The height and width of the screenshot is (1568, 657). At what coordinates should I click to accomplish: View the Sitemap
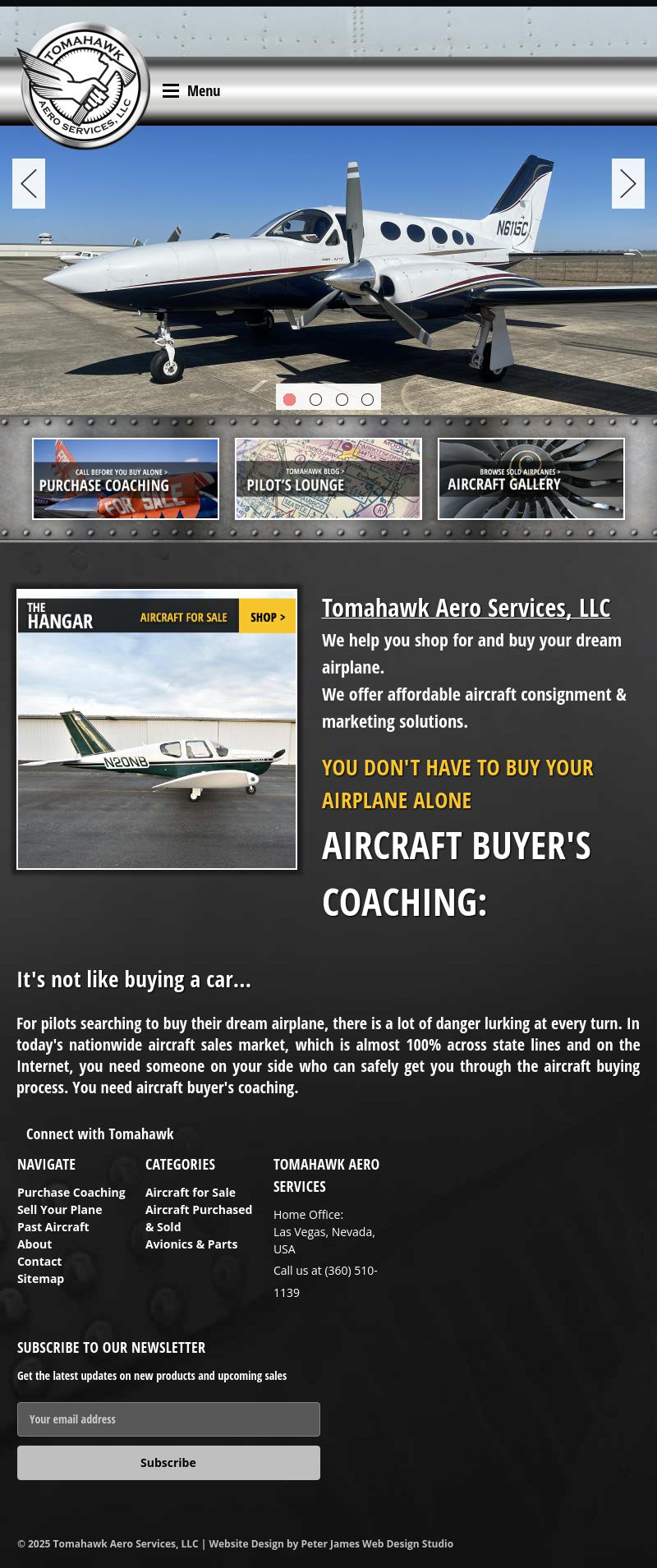pos(40,1278)
